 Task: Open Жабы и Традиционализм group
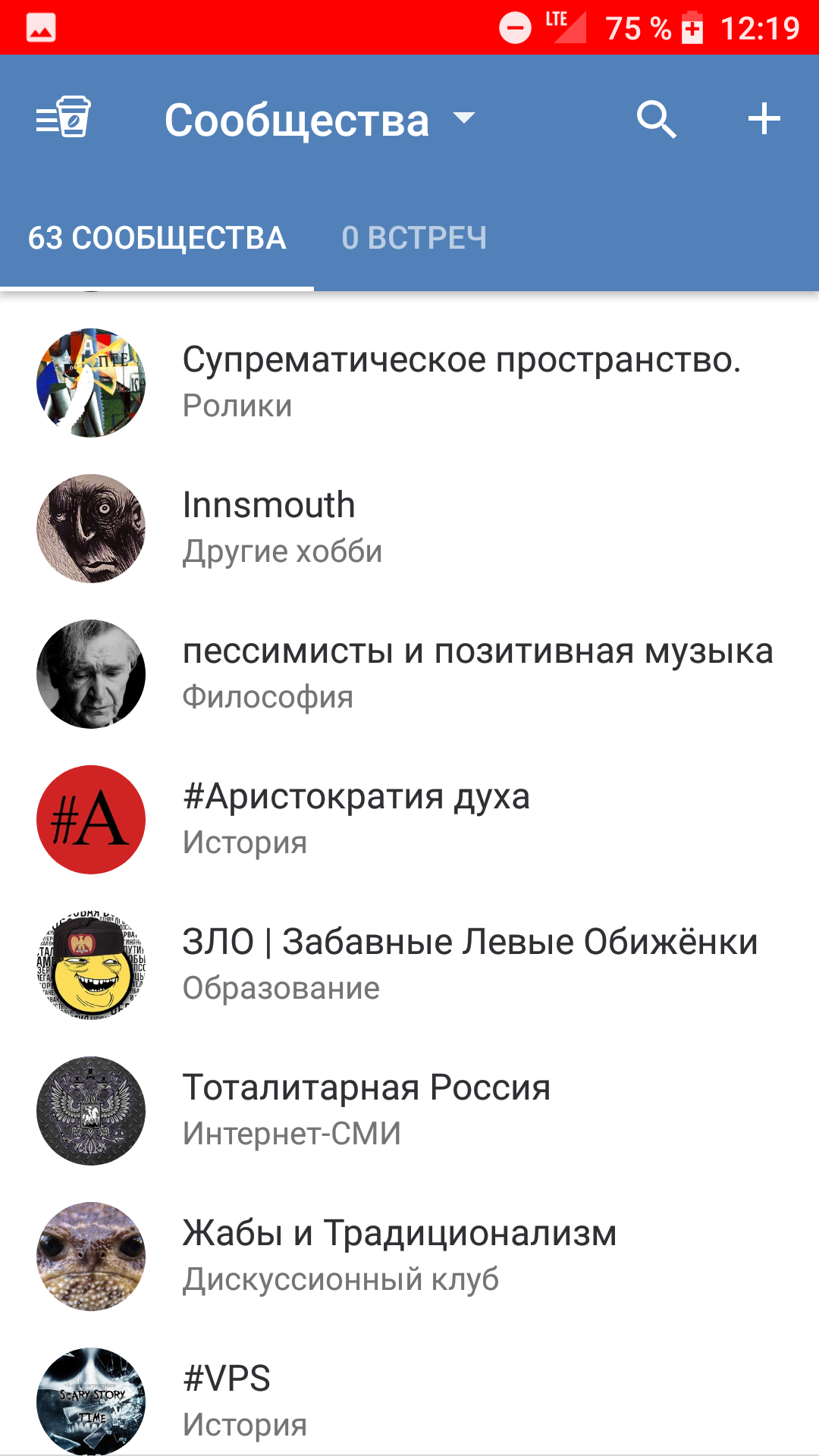point(409,1256)
